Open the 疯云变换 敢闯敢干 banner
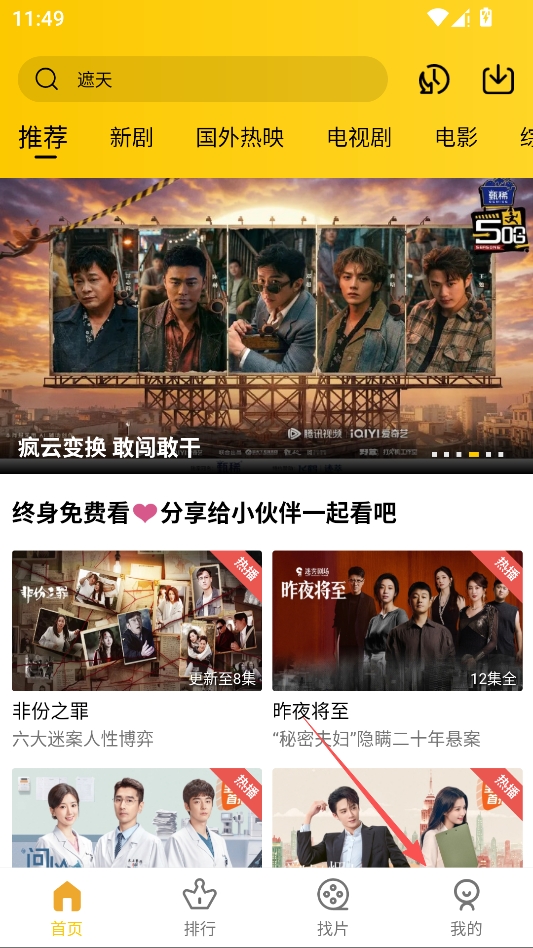 coord(266,325)
